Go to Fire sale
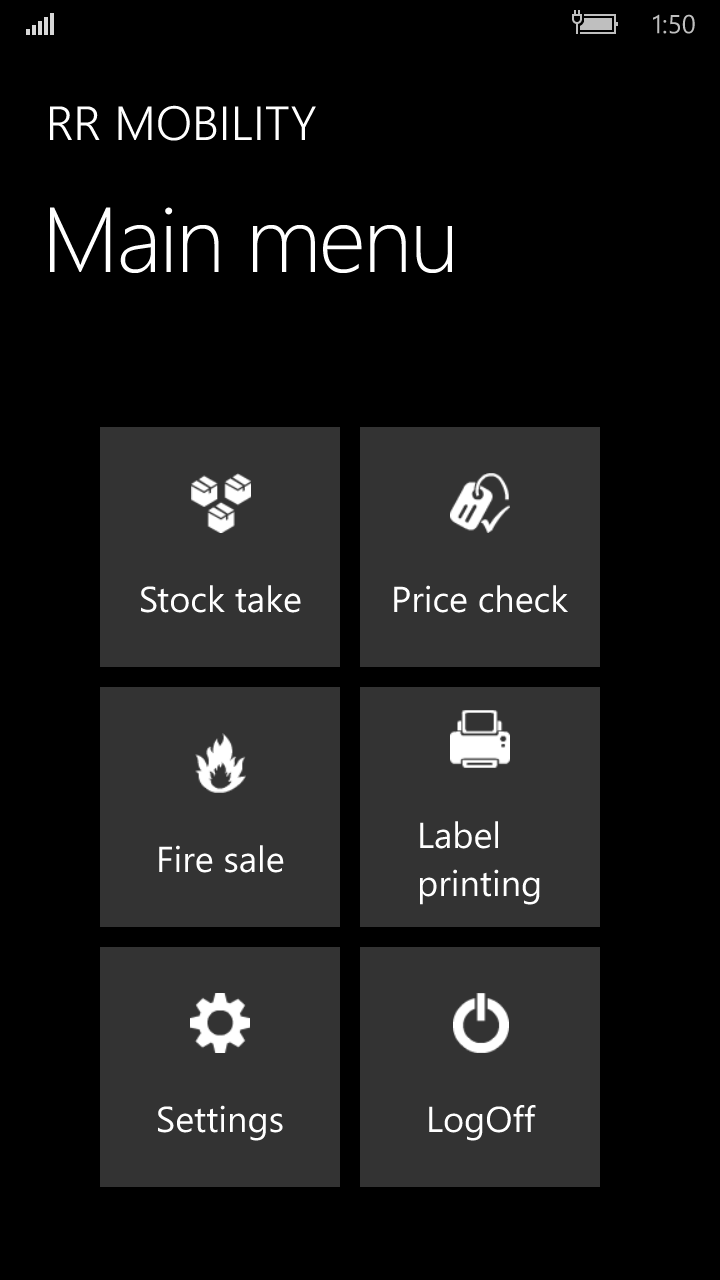720x1280 pixels. pos(220,807)
